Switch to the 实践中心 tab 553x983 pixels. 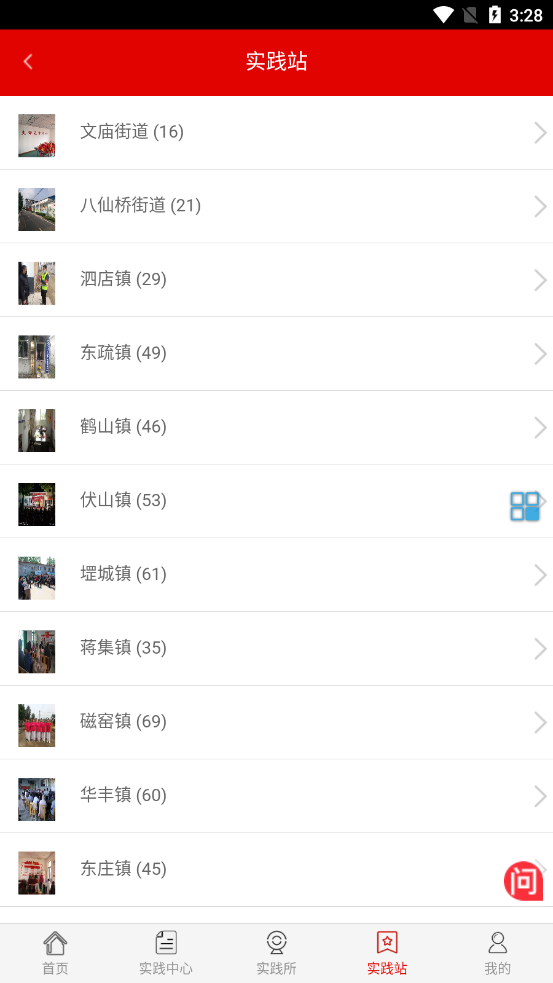[x=166, y=953]
